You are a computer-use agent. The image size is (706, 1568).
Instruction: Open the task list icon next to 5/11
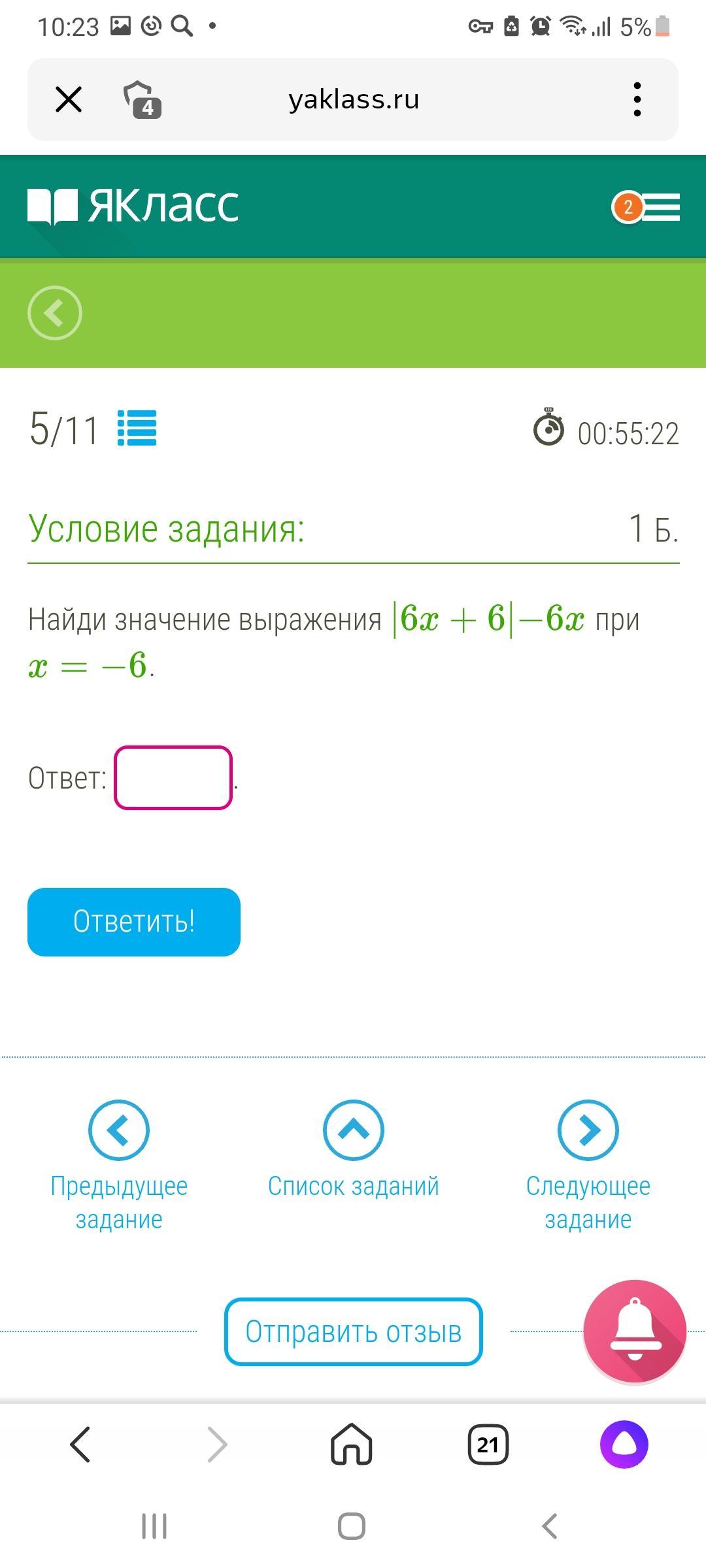137,429
